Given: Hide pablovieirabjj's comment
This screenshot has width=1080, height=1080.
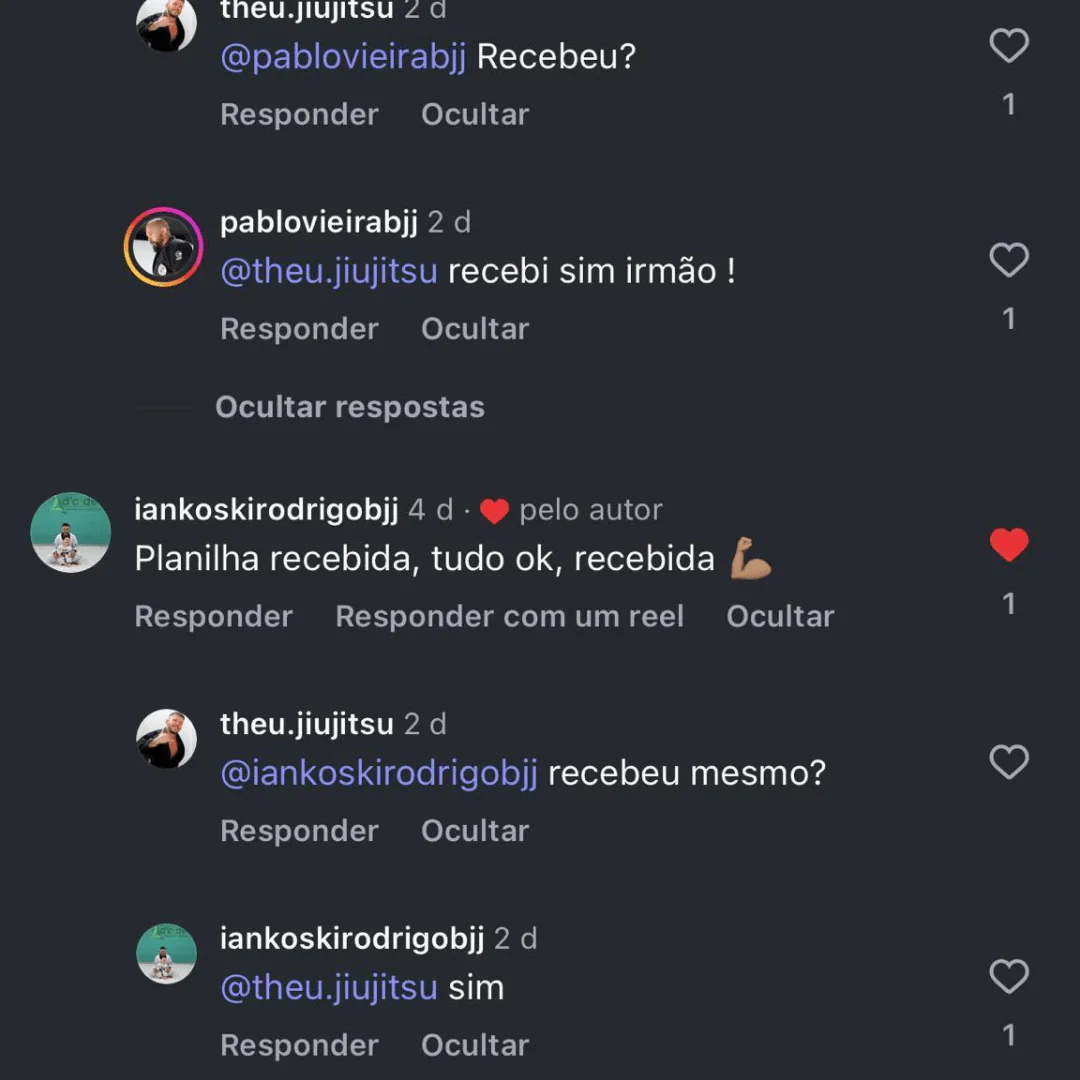Looking at the screenshot, I should tap(474, 329).
